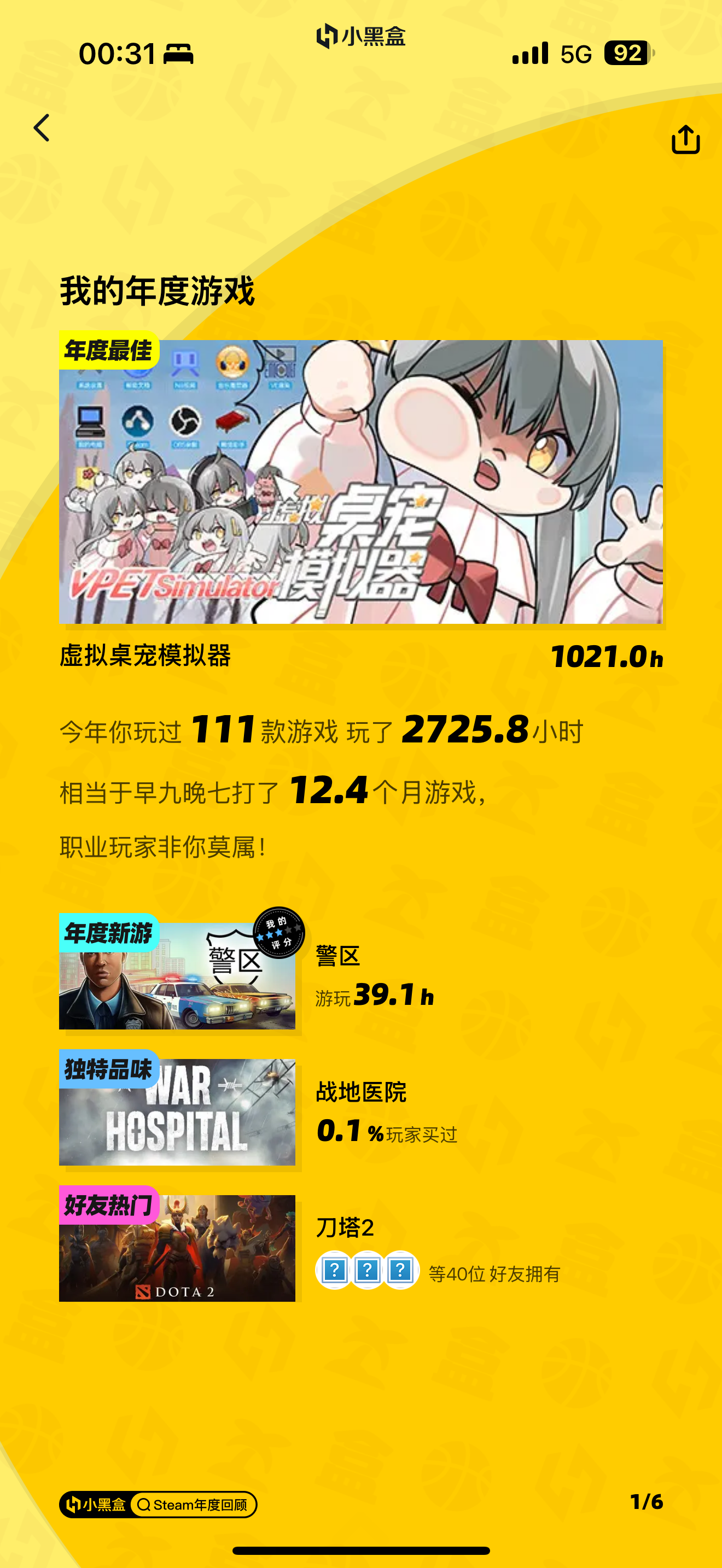Open the 刀塔2 game card
Viewport: 722px width, 1568px height.
(177, 1248)
